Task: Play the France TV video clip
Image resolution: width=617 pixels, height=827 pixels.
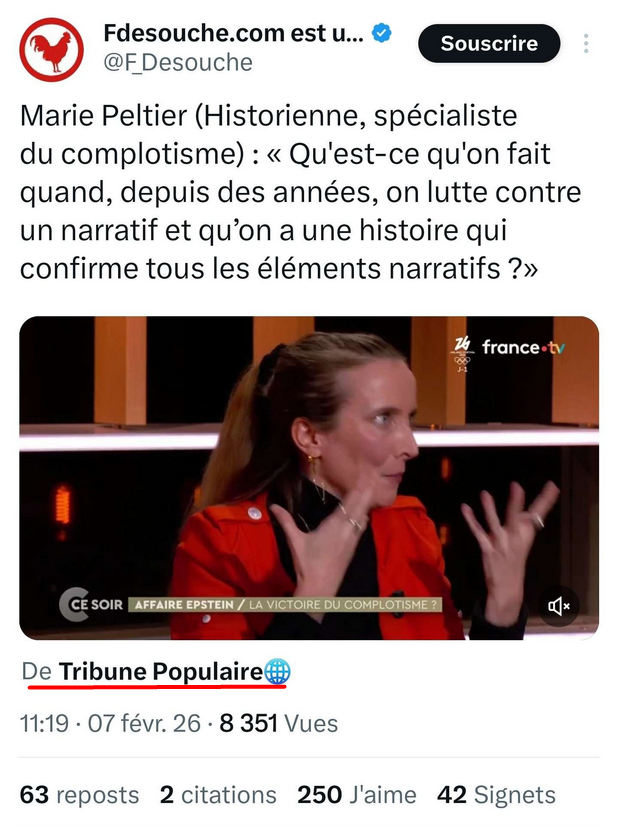Action: pos(308,470)
